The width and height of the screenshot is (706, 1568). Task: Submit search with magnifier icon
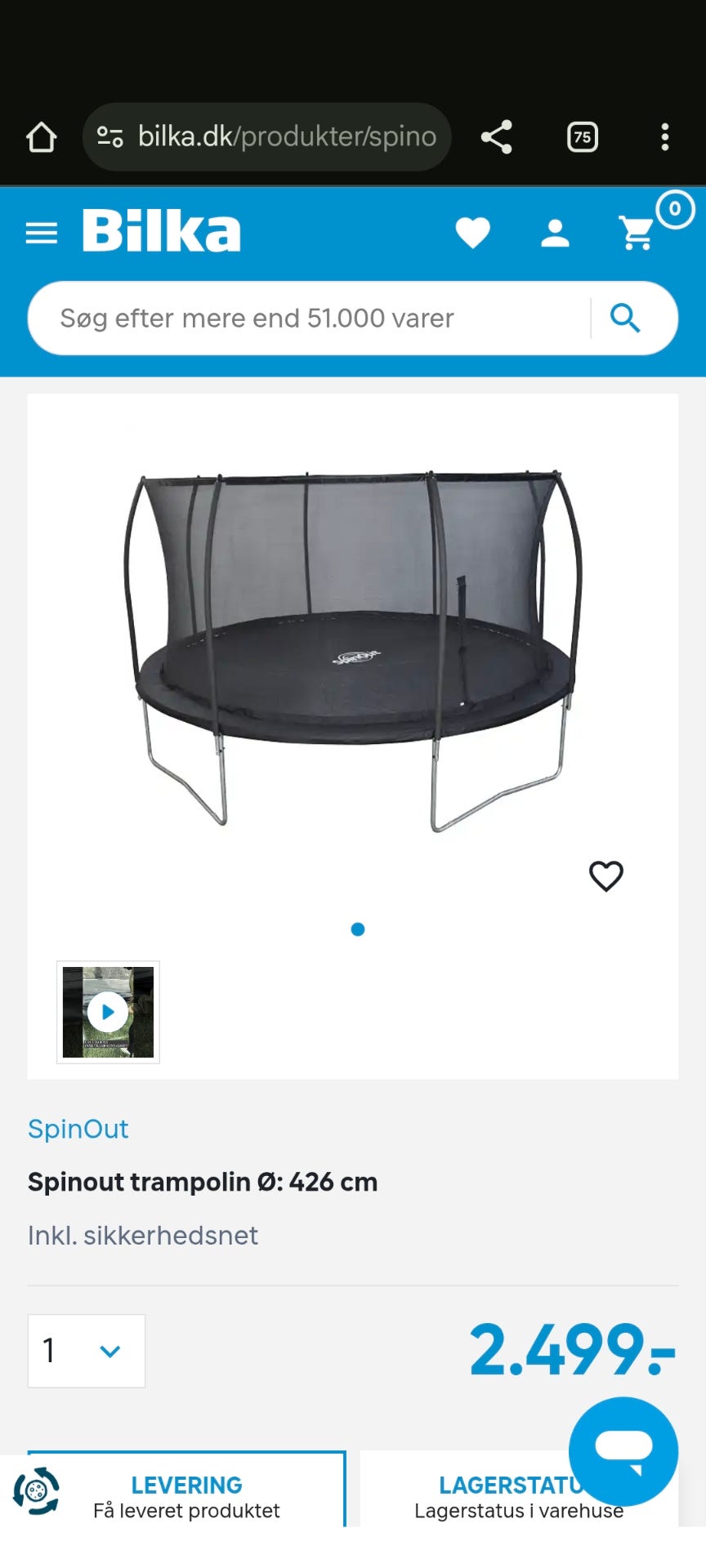coord(625,318)
